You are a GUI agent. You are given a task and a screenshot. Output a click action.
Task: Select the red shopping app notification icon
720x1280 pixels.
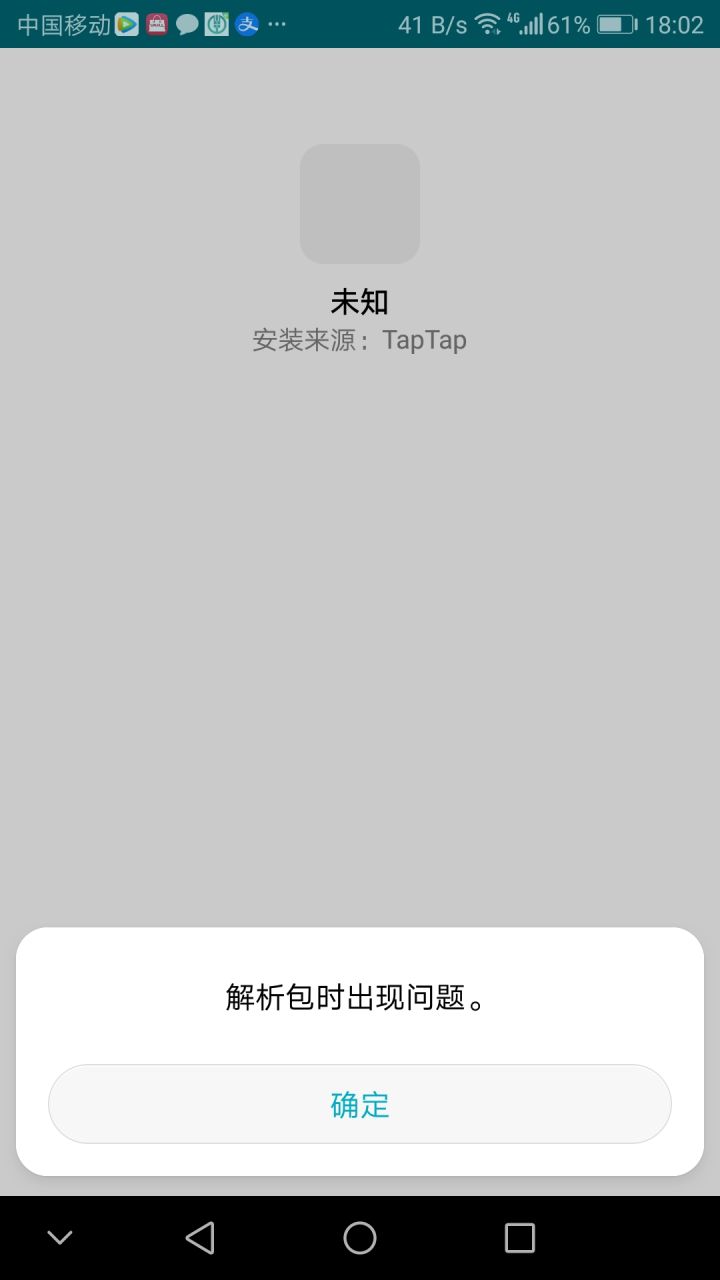[157, 24]
